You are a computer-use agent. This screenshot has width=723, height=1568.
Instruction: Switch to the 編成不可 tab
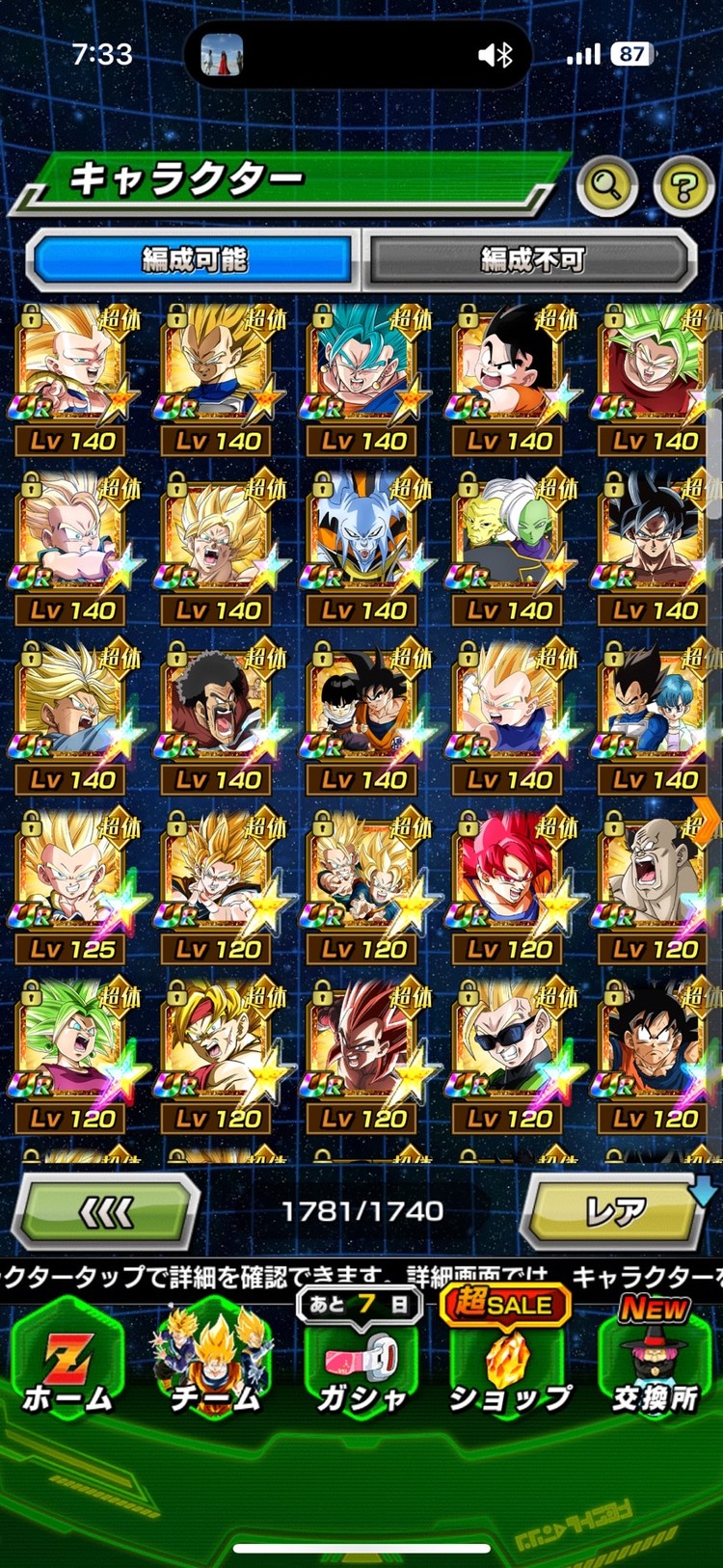(531, 259)
